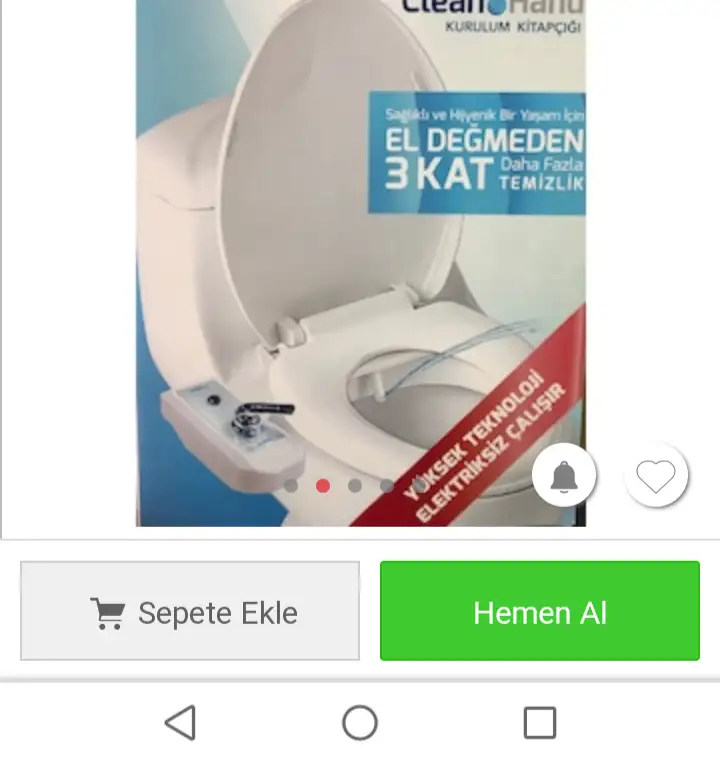Buy now with Hemen Al

click(539, 611)
